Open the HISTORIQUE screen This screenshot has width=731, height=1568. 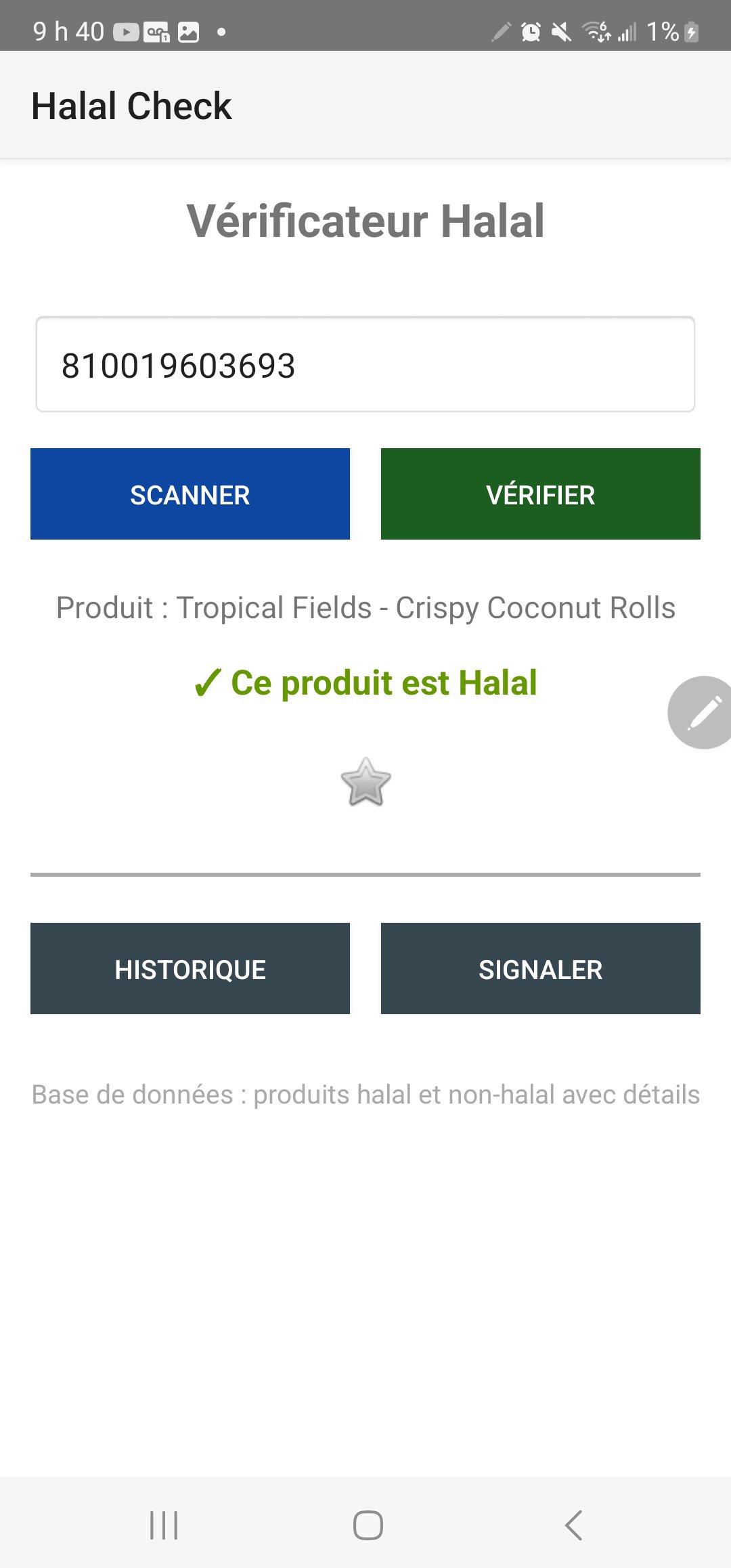(190, 968)
